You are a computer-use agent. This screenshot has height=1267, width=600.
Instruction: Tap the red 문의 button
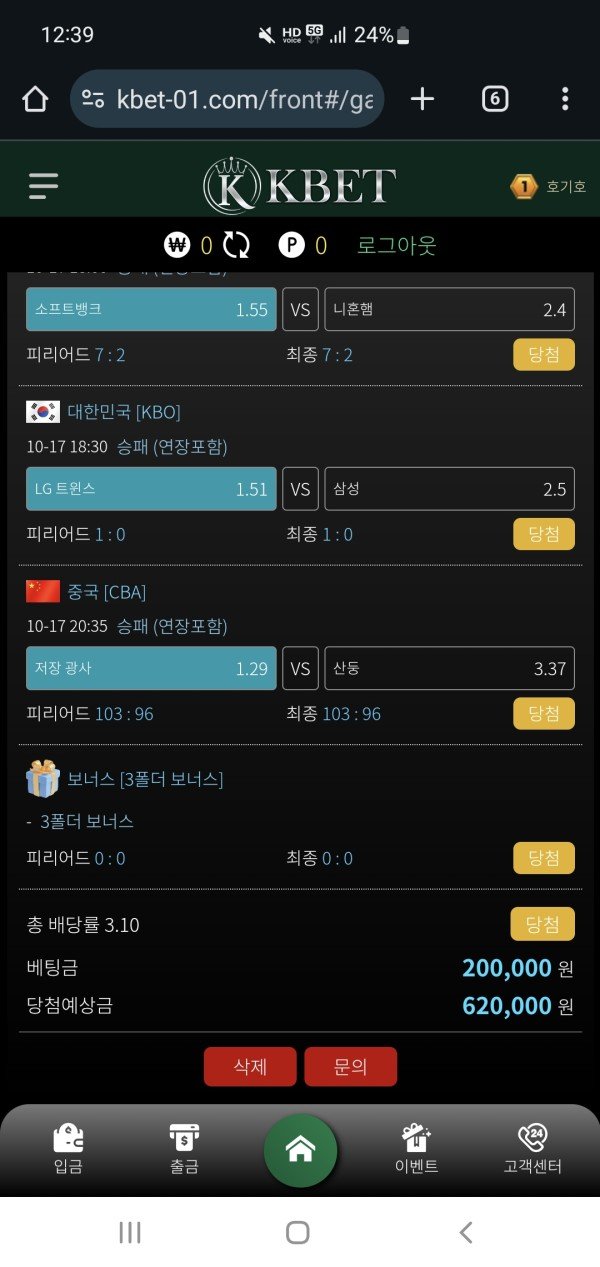[x=350, y=1067]
